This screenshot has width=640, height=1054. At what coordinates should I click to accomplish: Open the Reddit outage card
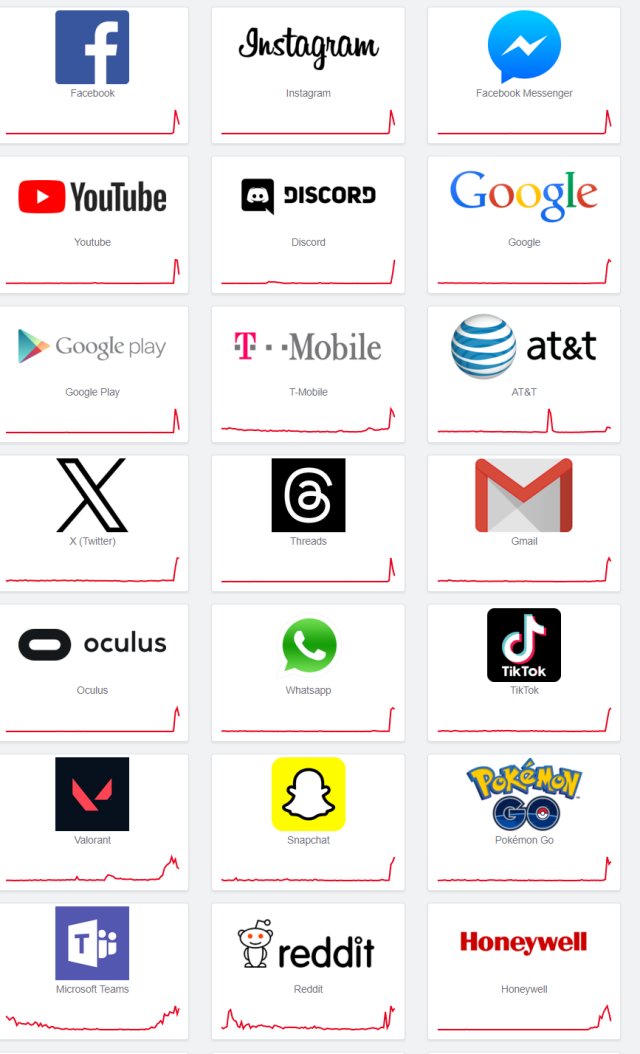click(308, 967)
